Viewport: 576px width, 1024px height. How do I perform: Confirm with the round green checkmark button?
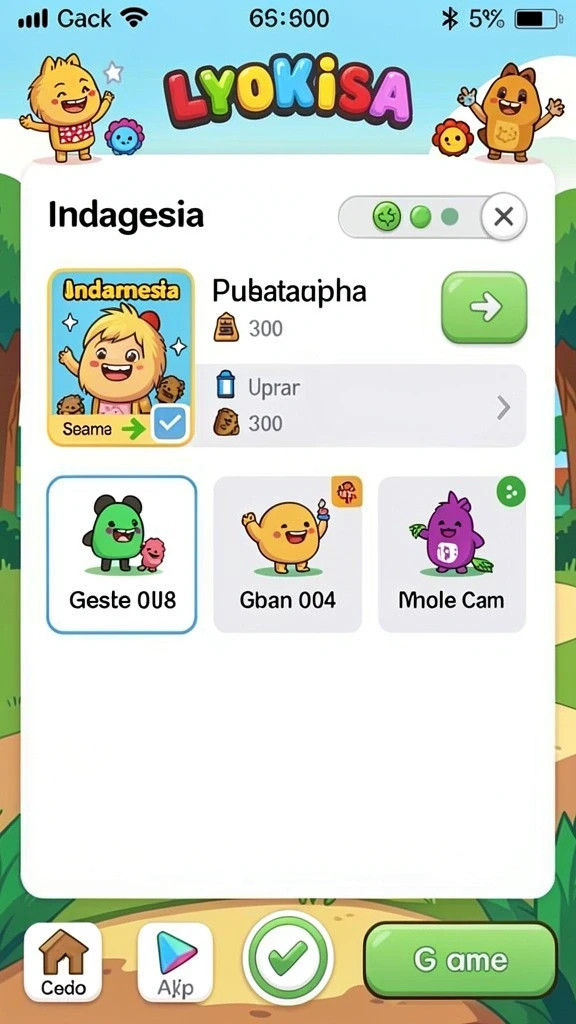click(288, 957)
